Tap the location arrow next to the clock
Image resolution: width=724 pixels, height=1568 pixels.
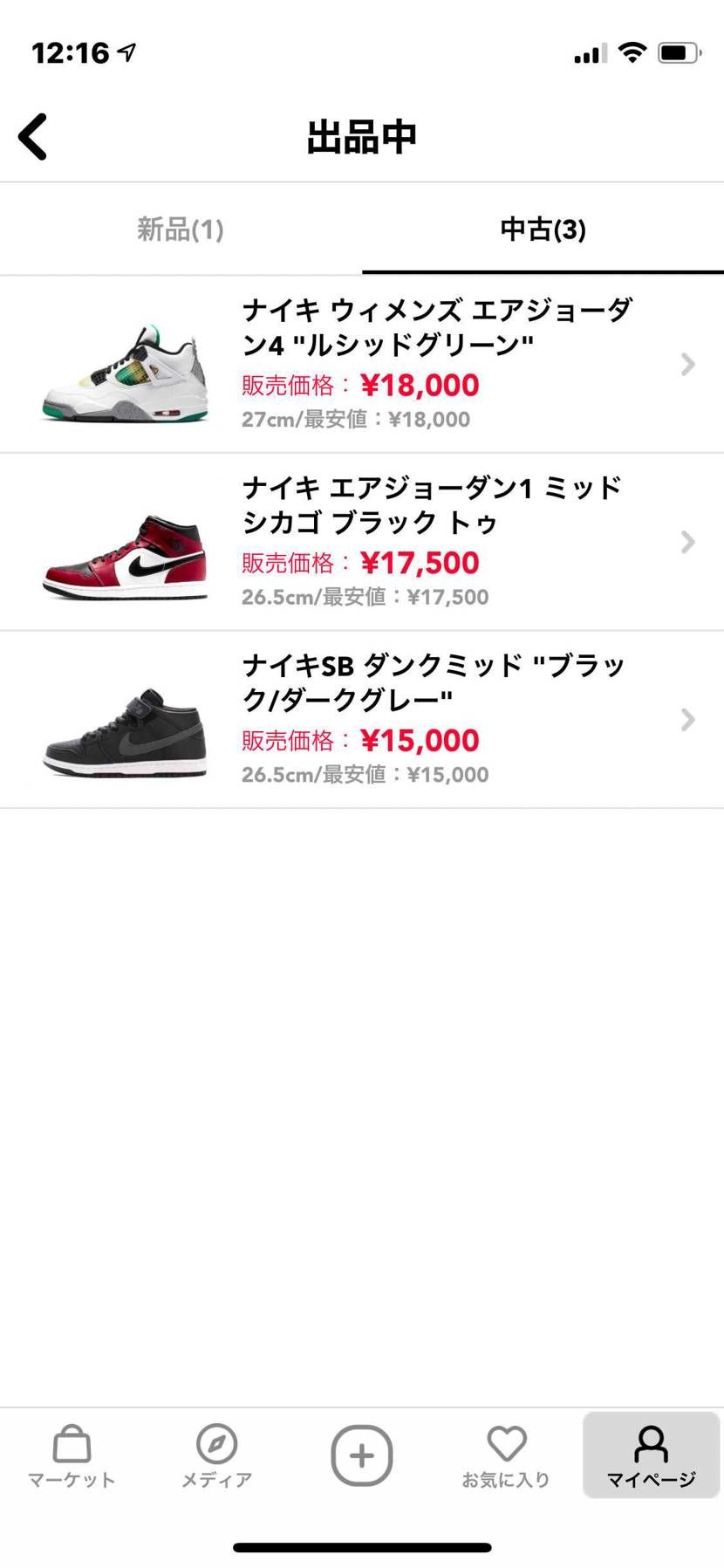click(x=127, y=51)
